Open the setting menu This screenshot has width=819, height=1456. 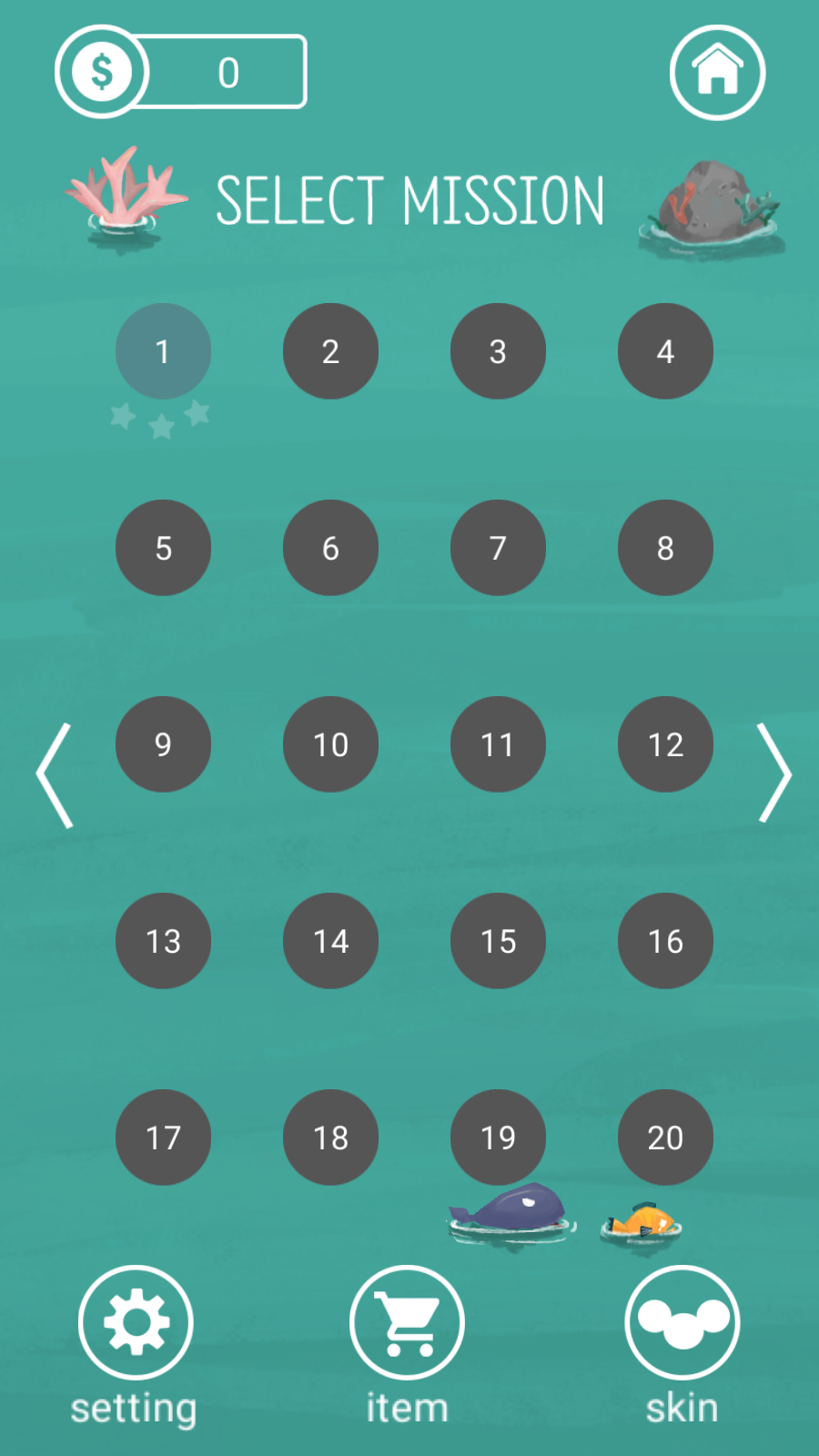point(136,1322)
